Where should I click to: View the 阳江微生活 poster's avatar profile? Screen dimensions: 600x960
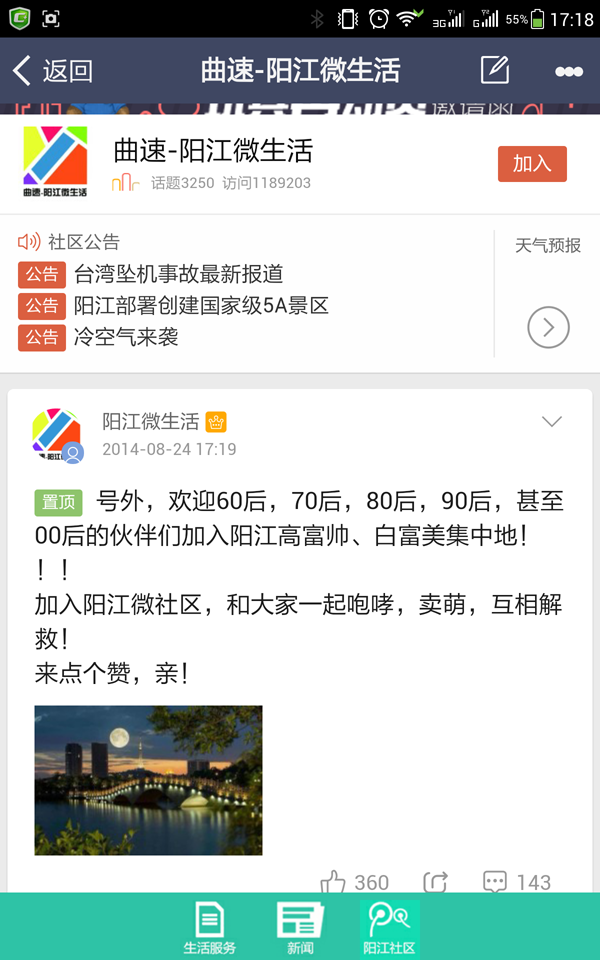tap(57, 435)
